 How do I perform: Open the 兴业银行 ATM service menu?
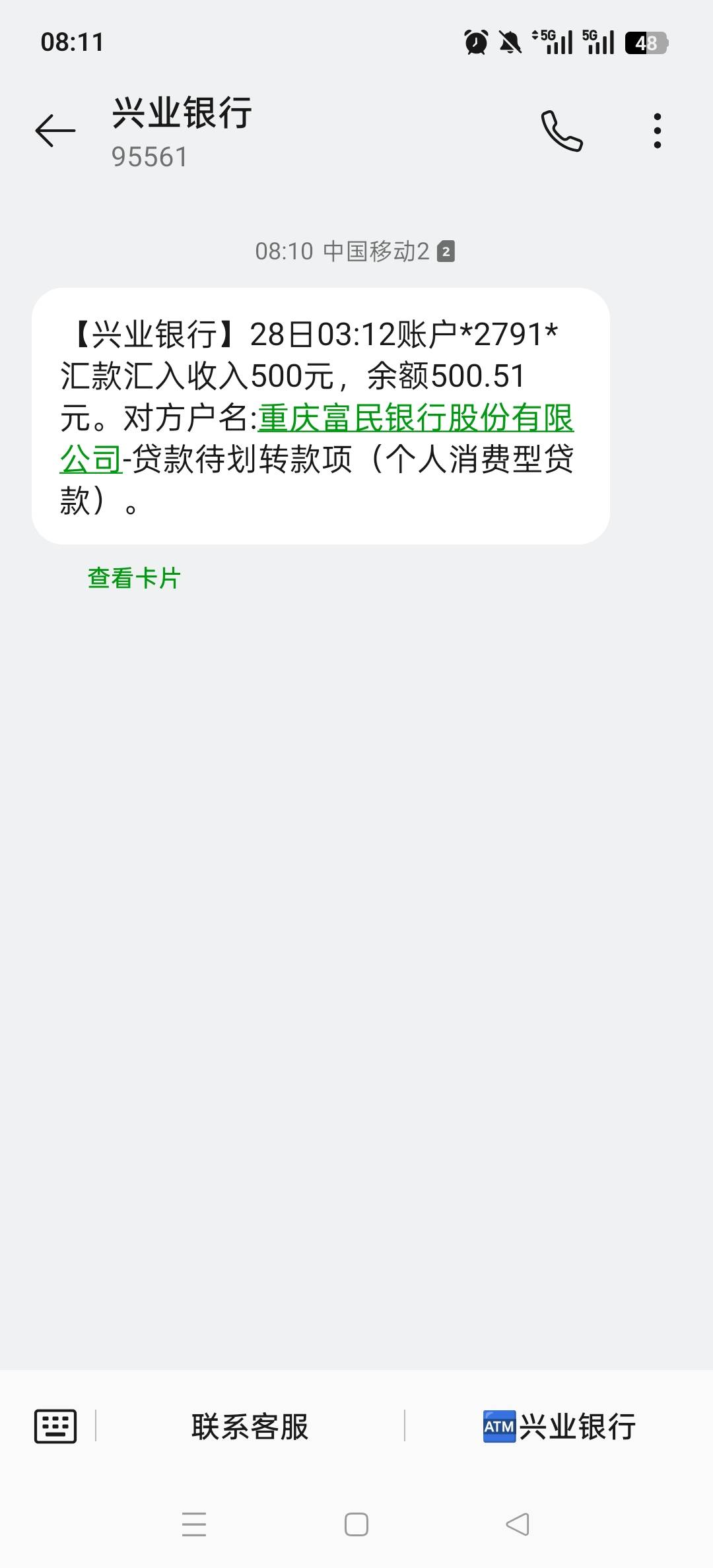pyautogui.click(x=559, y=1427)
